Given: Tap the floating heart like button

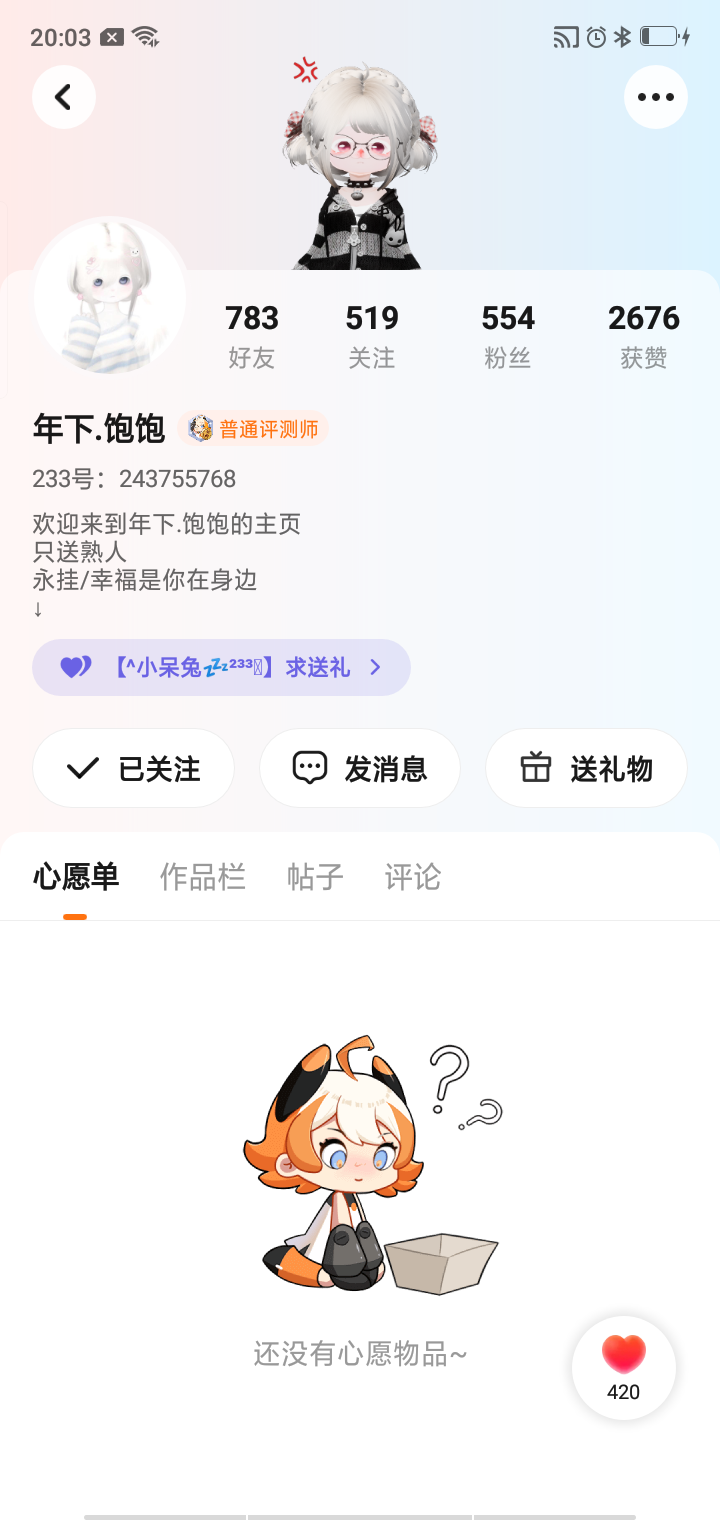Looking at the screenshot, I should click(624, 1367).
